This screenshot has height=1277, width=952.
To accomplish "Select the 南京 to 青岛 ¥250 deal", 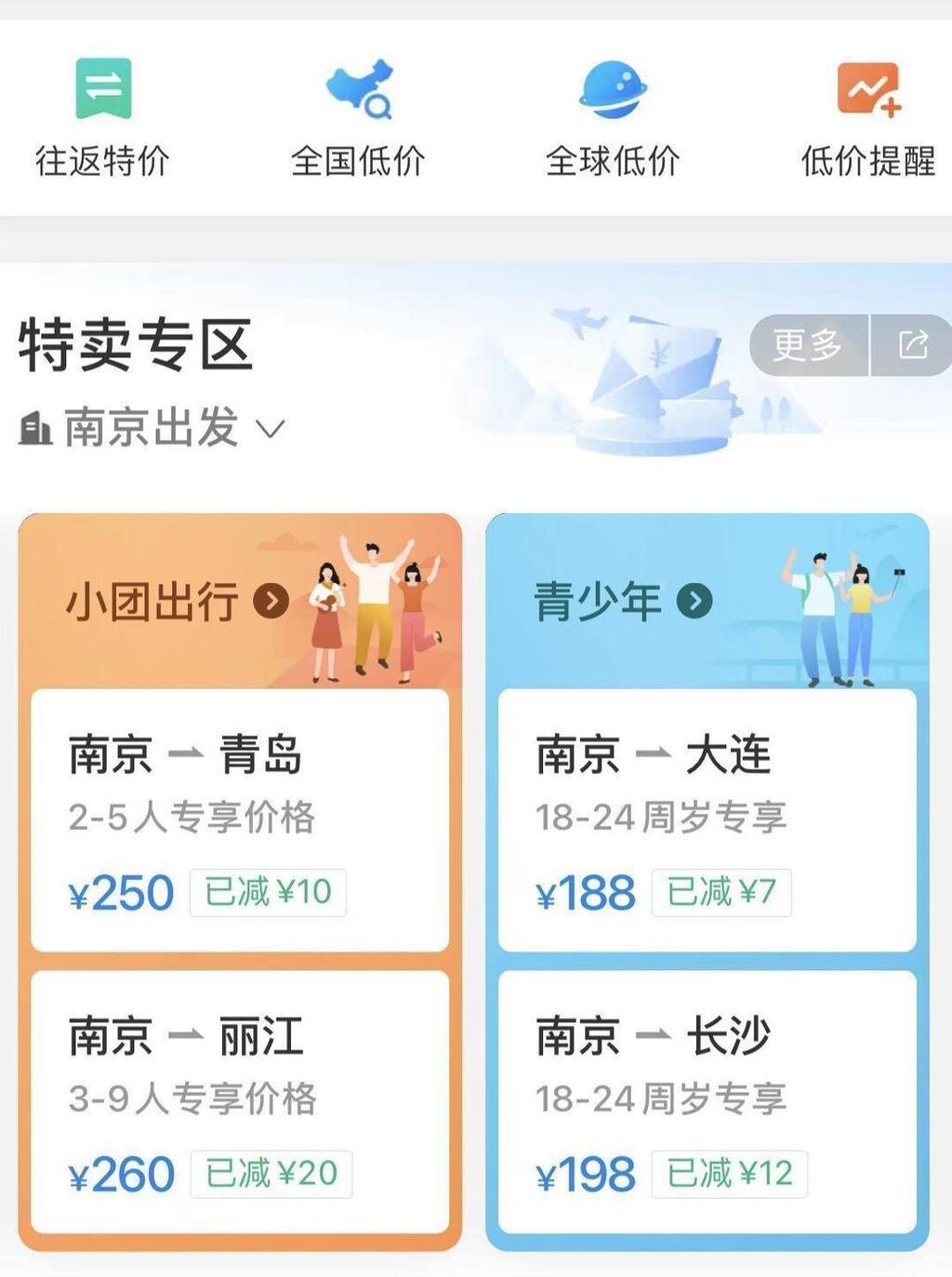I will pos(240,819).
